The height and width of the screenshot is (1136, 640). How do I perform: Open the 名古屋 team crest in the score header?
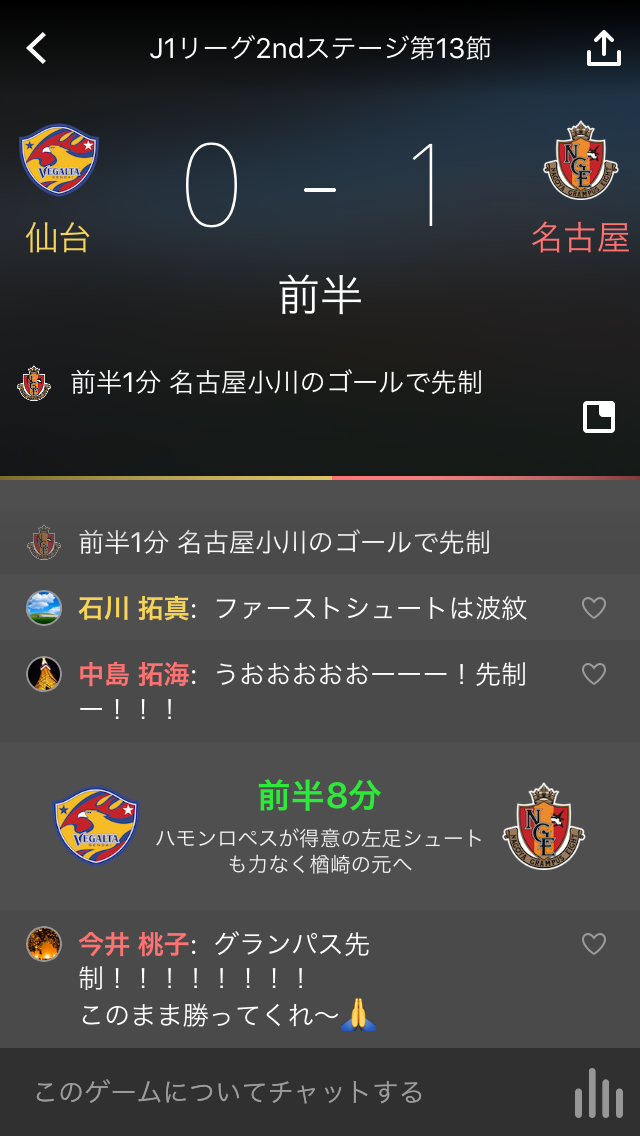580,160
